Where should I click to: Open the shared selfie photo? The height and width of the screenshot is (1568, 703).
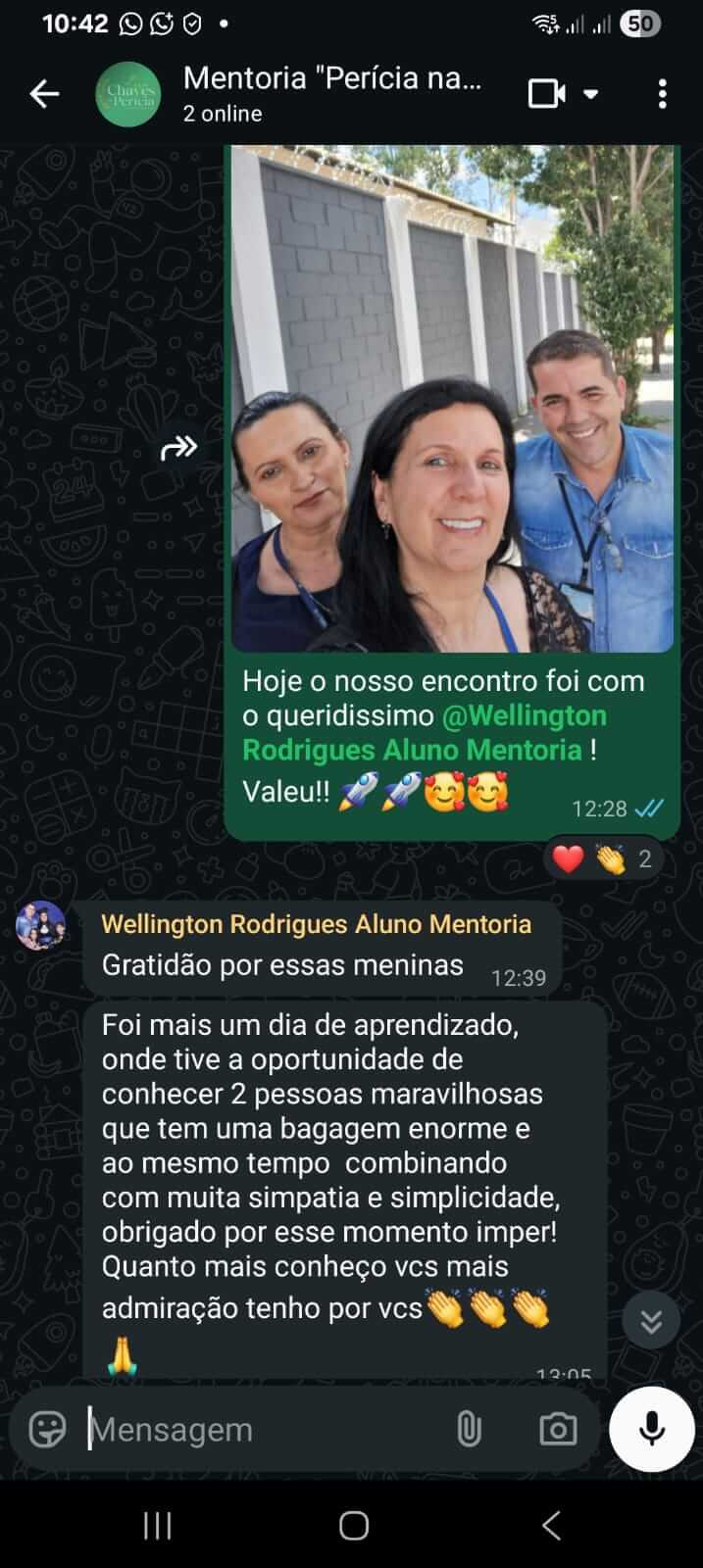tap(452, 399)
